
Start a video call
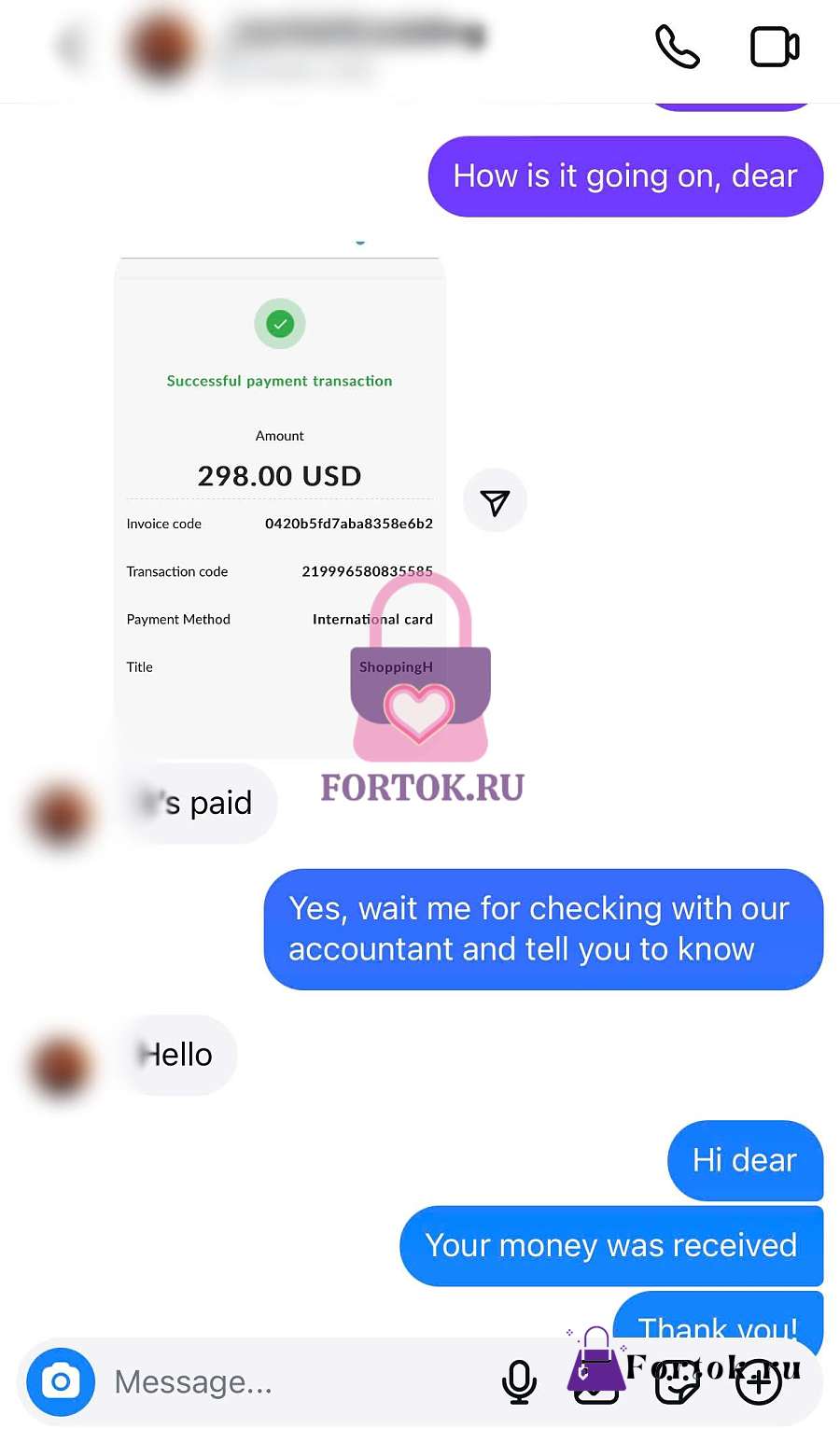(x=775, y=47)
